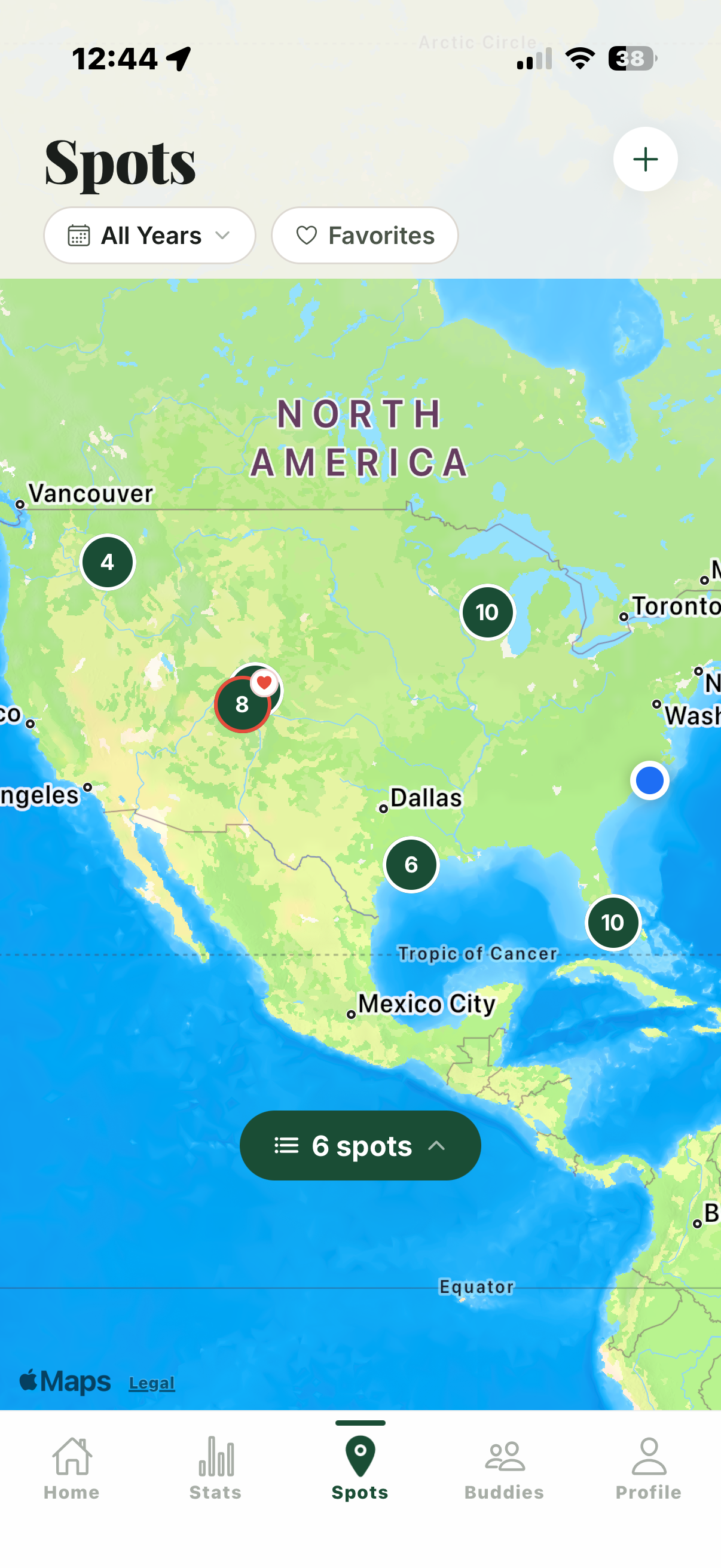The height and width of the screenshot is (1568, 721).
Task: Select the red-ringed marker labeled 8
Action: coord(241,705)
